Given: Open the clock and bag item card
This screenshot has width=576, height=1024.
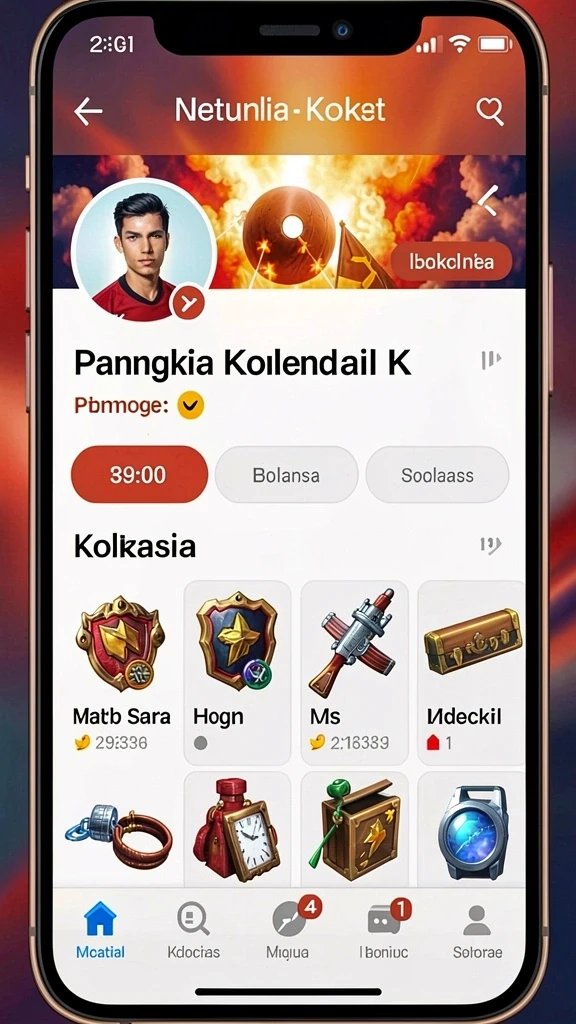Looking at the screenshot, I should (x=237, y=829).
